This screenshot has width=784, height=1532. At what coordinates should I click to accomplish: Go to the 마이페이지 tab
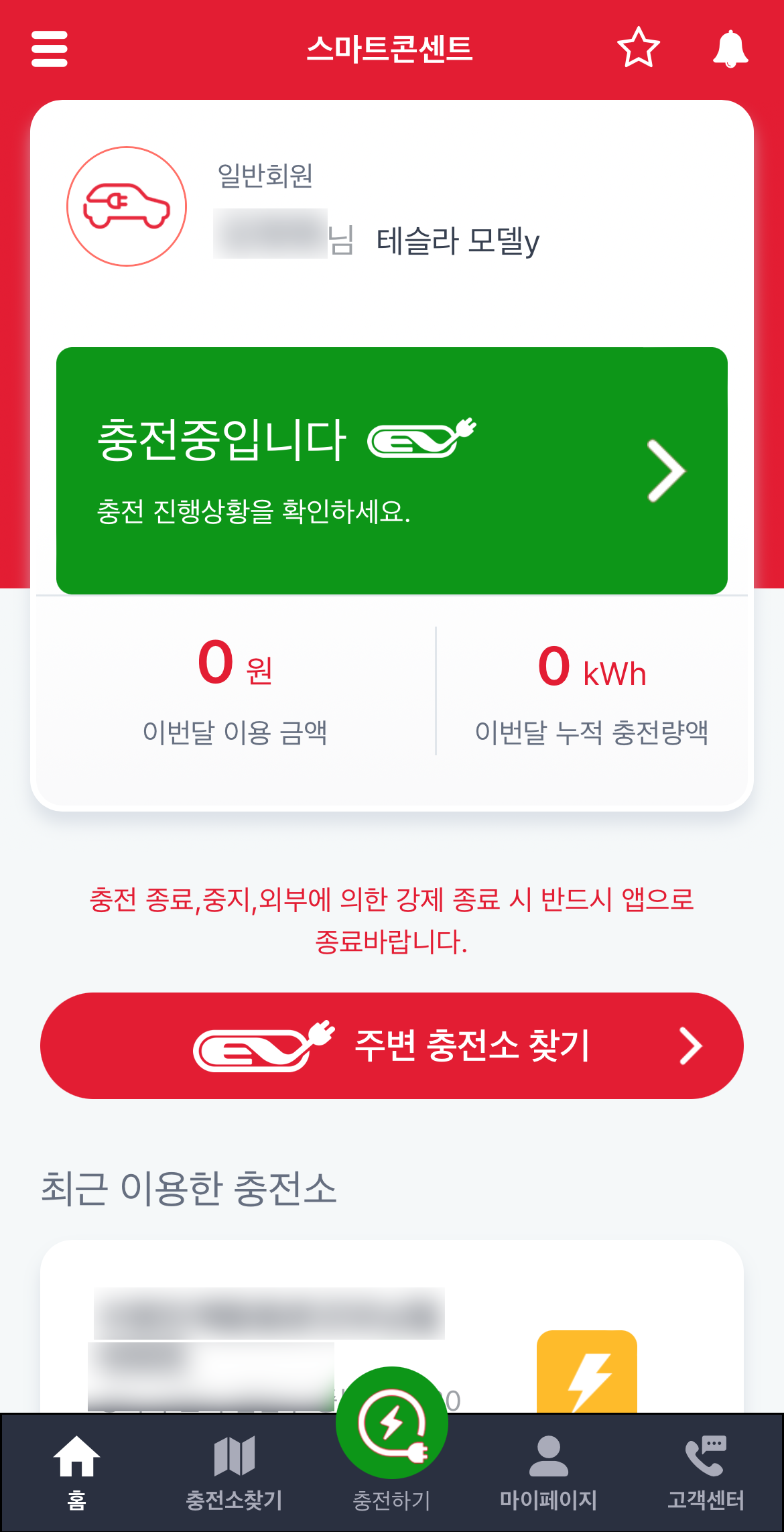click(x=548, y=1472)
